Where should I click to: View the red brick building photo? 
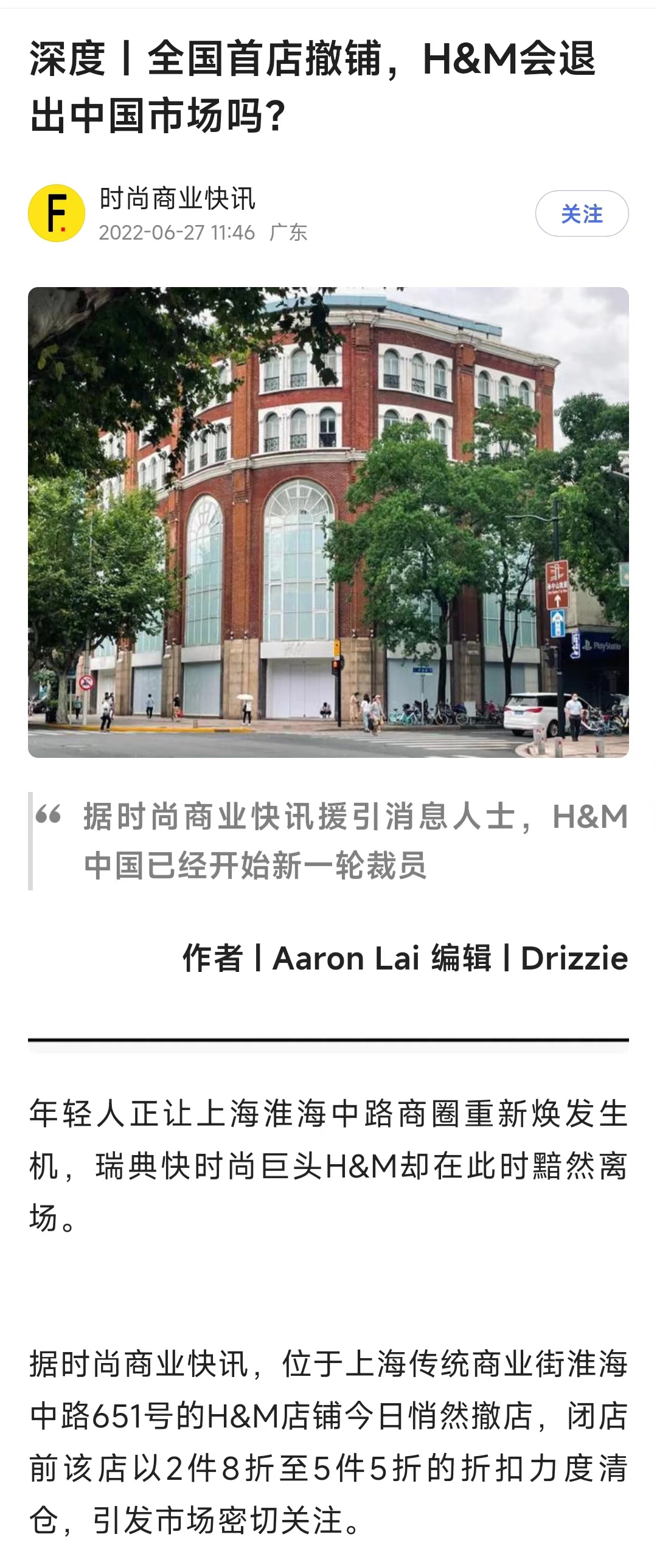coord(328,522)
